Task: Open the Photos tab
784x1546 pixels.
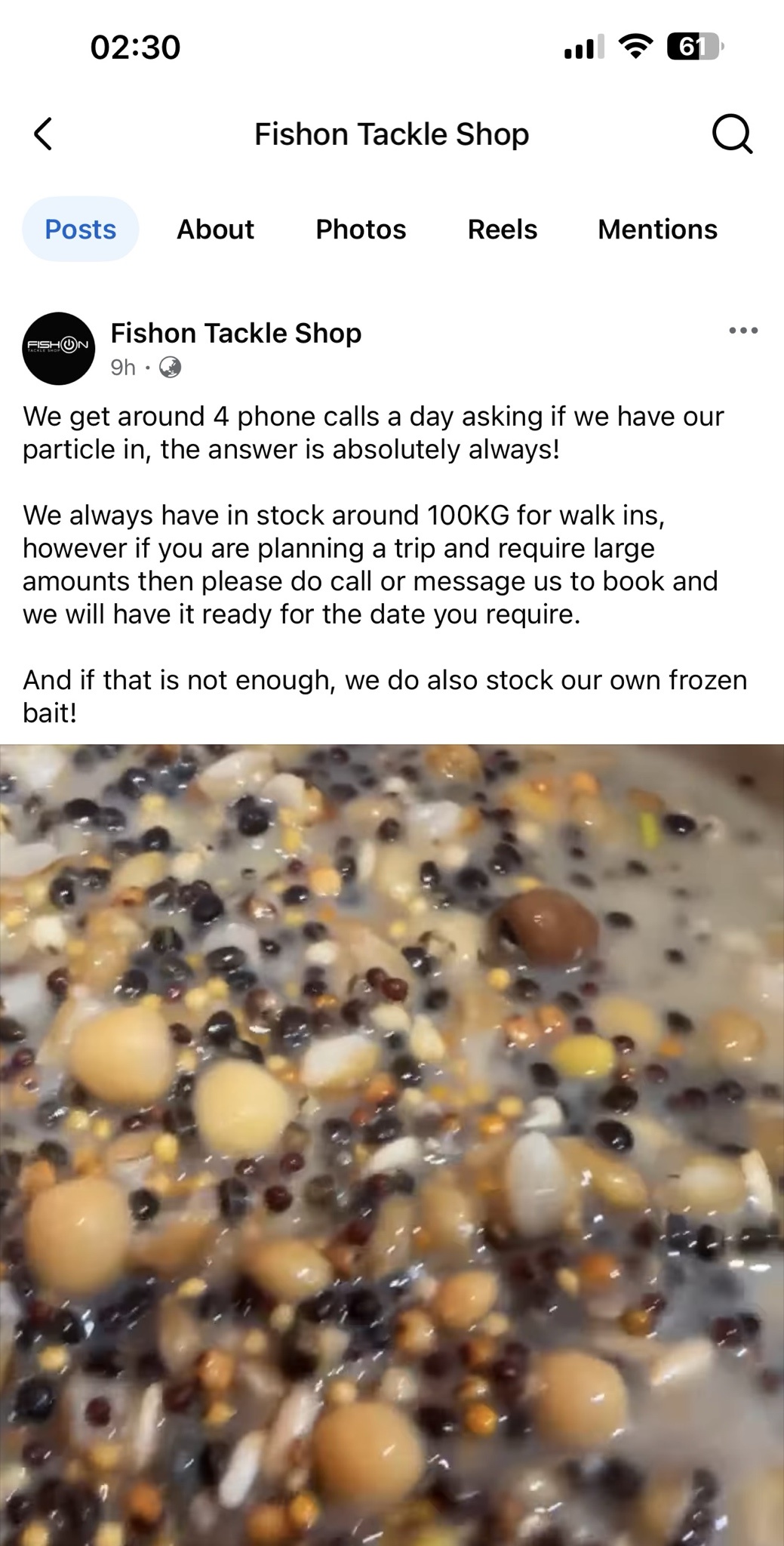Action: (361, 229)
